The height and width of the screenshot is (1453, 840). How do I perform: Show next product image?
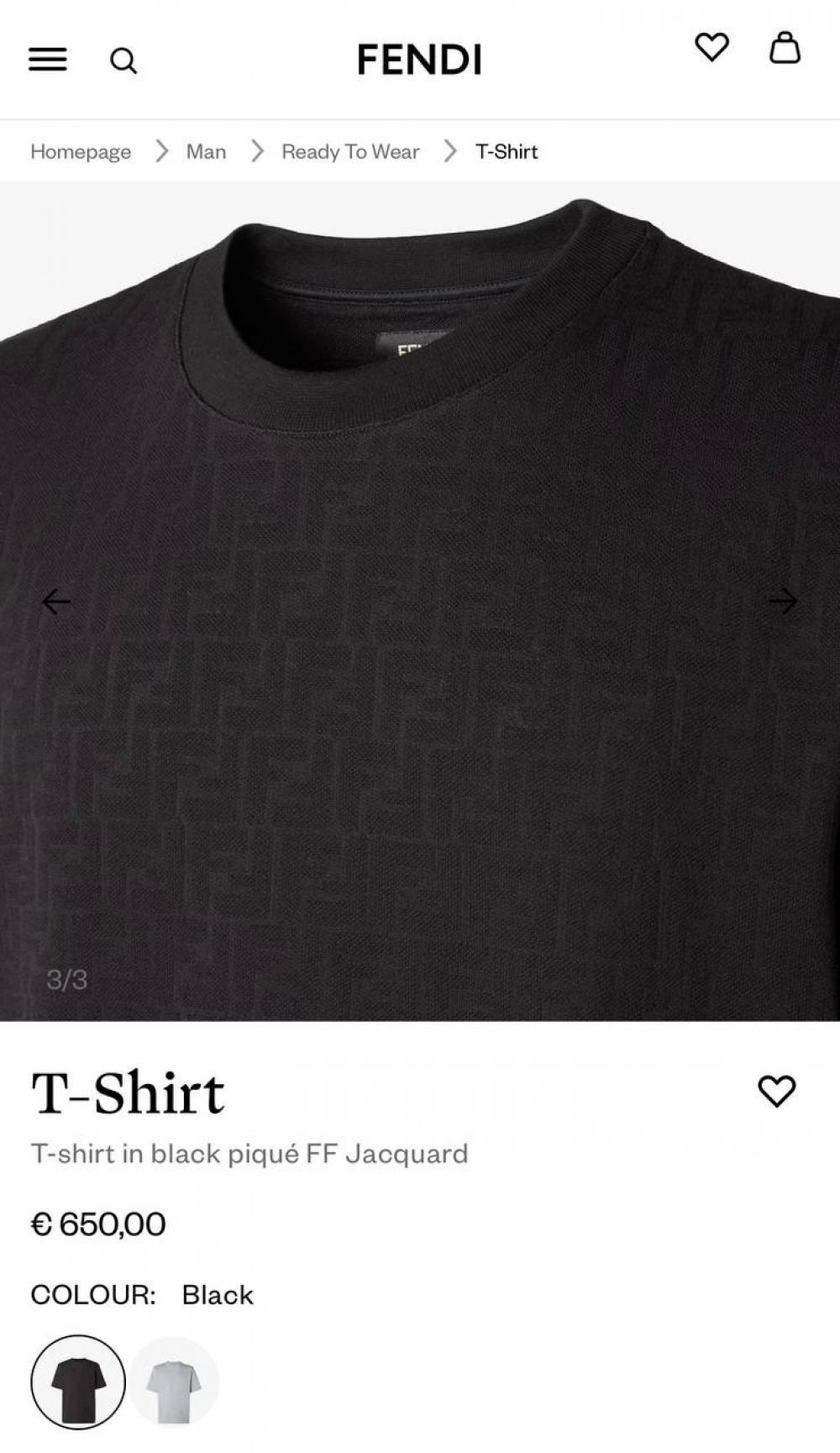click(783, 601)
